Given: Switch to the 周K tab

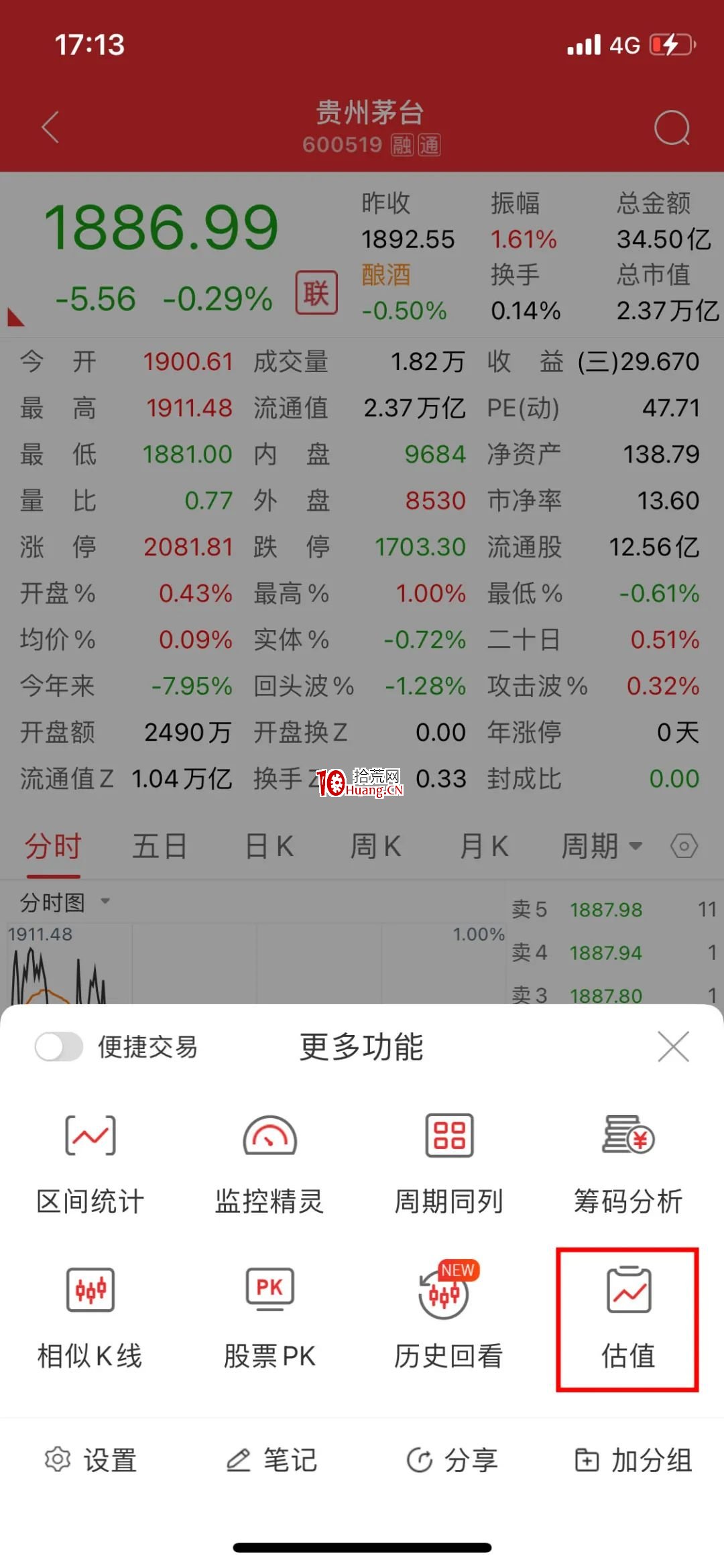Looking at the screenshot, I should 375,846.
